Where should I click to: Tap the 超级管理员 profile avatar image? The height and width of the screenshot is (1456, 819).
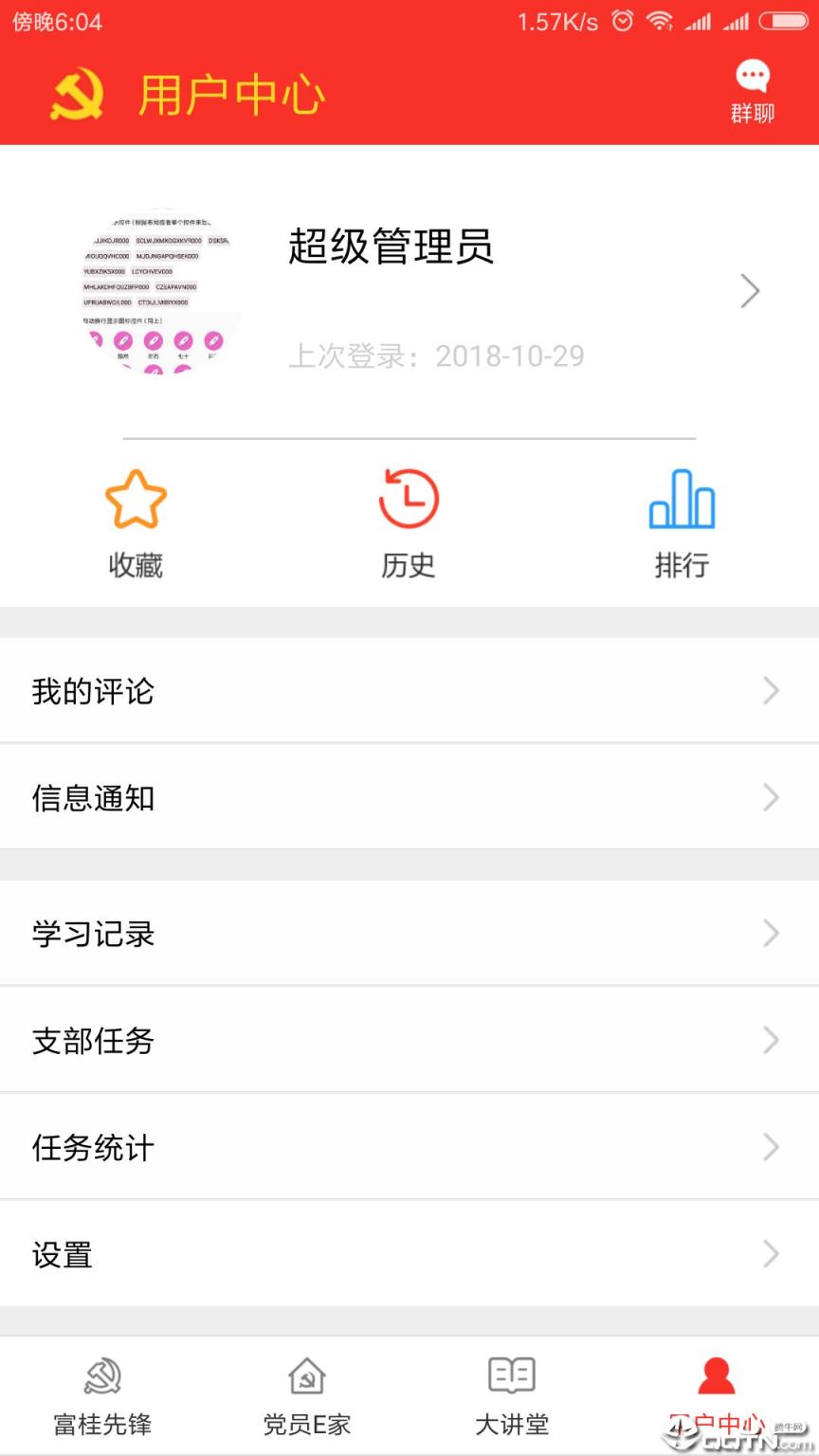pos(161,291)
